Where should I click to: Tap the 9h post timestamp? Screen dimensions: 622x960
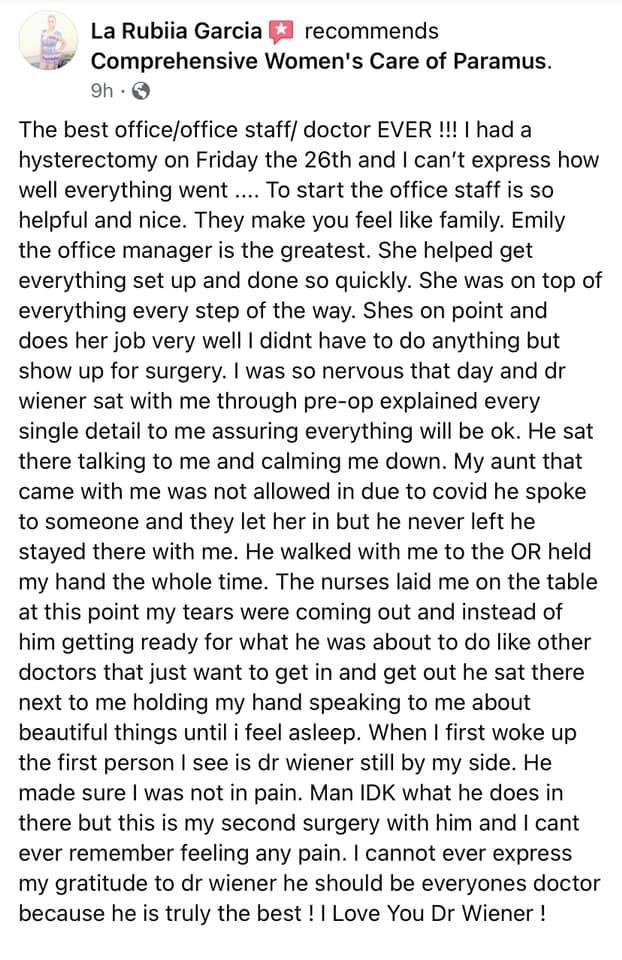pos(102,91)
